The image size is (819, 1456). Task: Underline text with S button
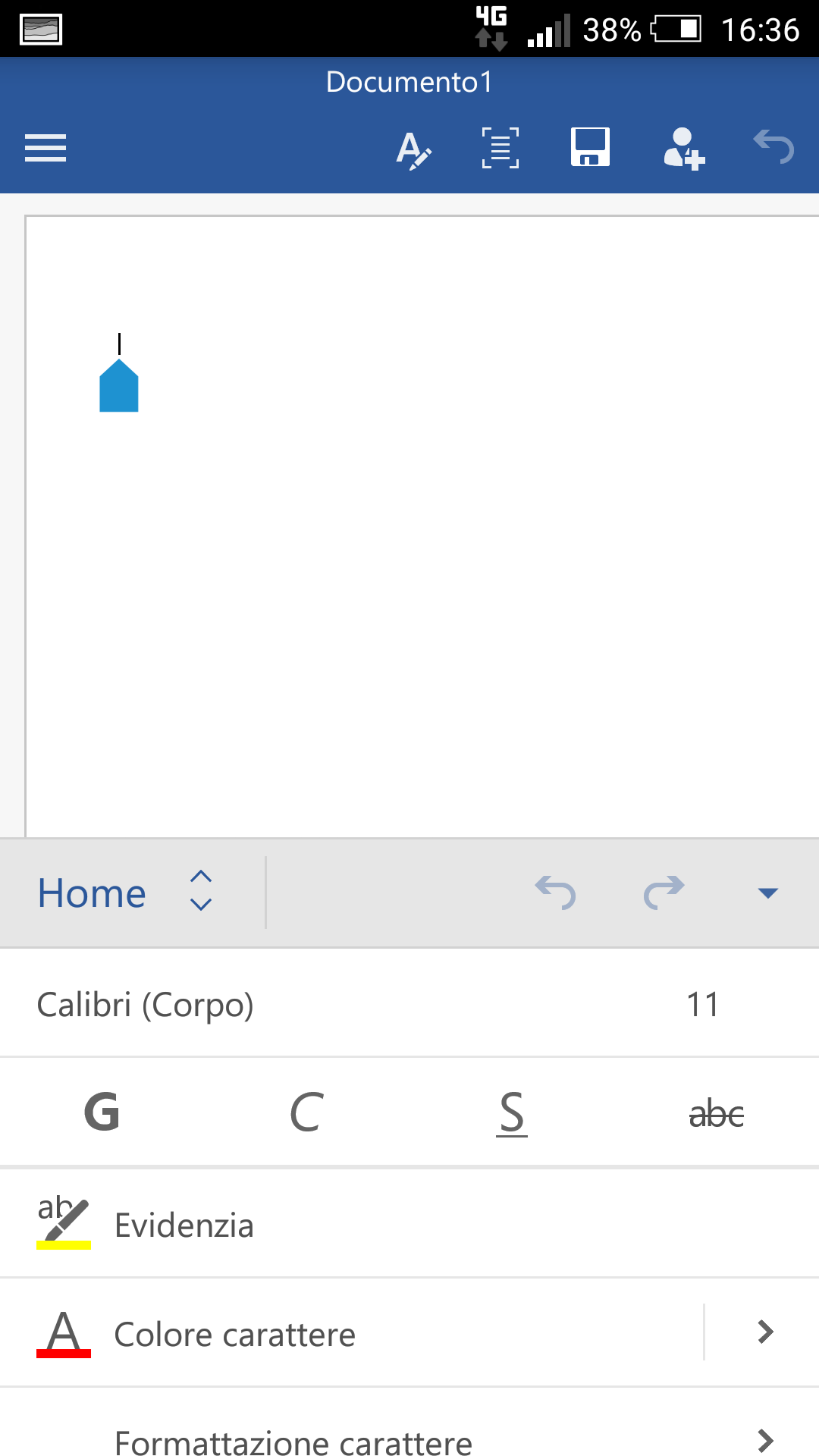[512, 1112]
